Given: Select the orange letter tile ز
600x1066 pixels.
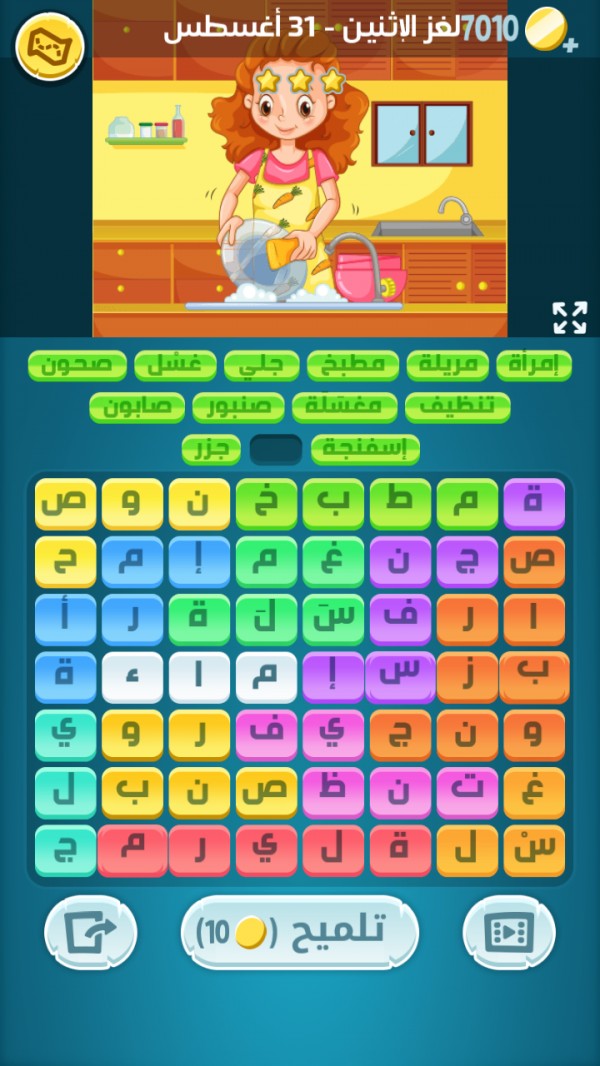Looking at the screenshot, I should pos(467,677).
